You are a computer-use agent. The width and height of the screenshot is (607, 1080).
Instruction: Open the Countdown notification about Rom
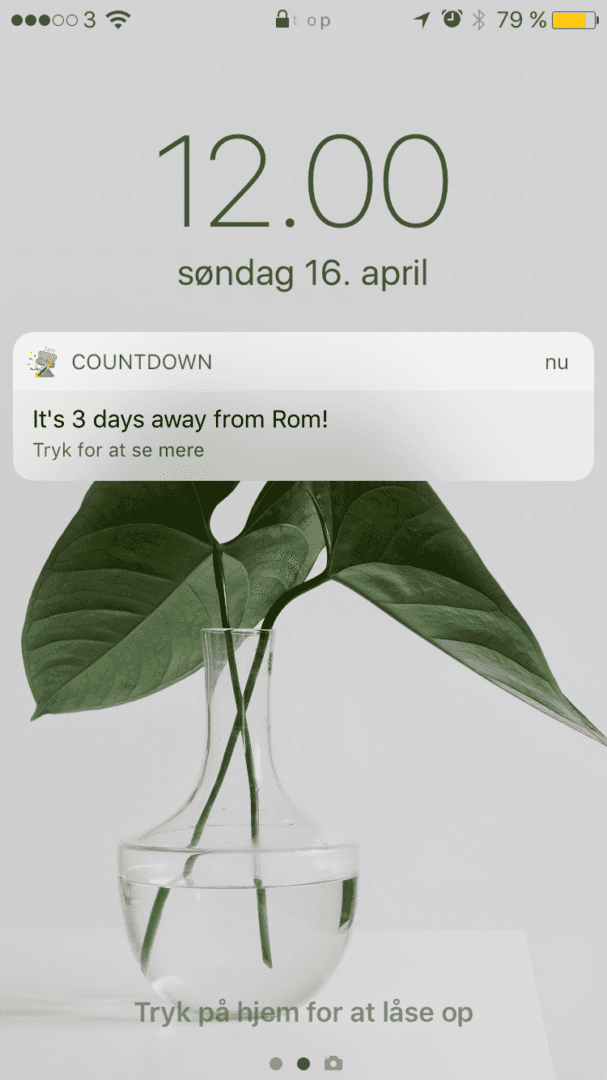click(x=303, y=406)
